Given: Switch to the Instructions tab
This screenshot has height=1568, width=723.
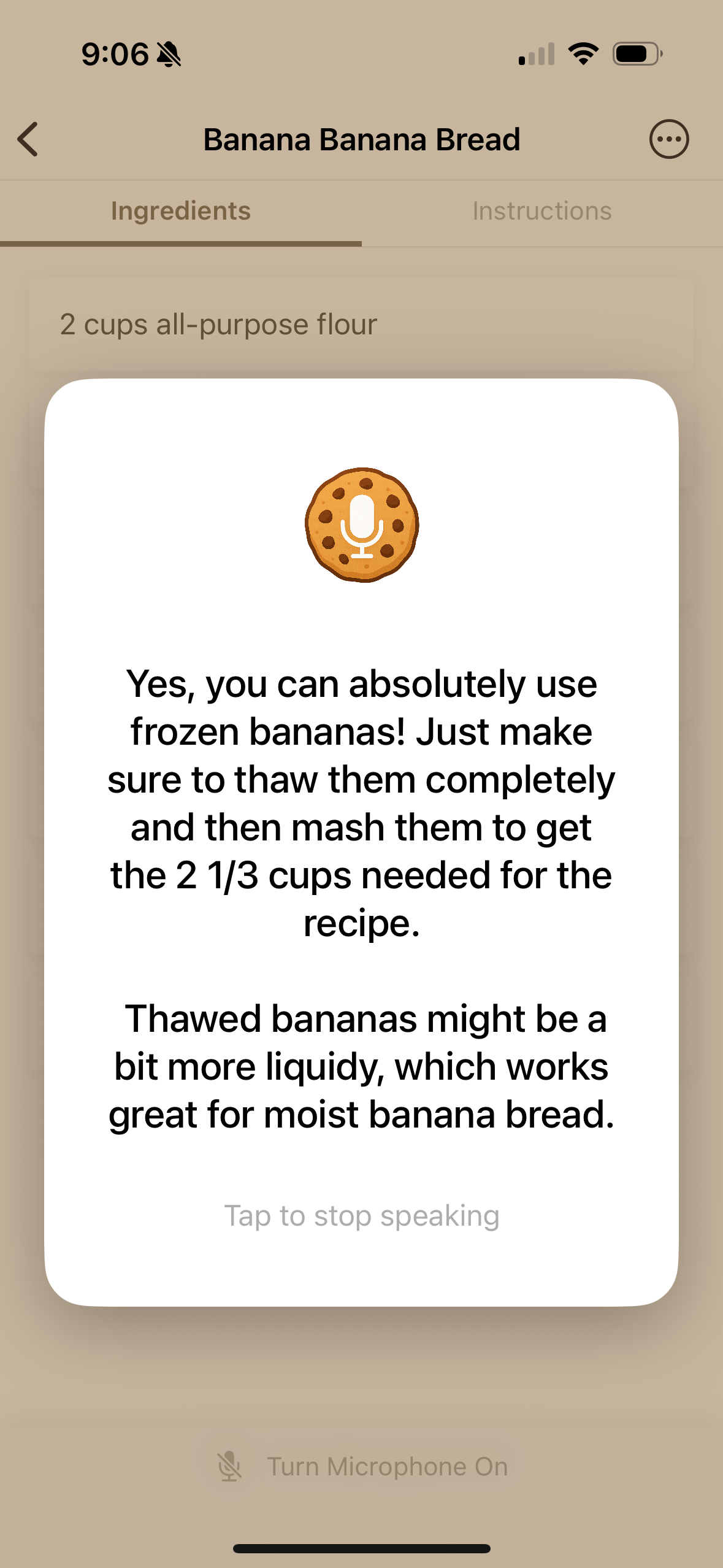Looking at the screenshot, I should click(541, 210).
